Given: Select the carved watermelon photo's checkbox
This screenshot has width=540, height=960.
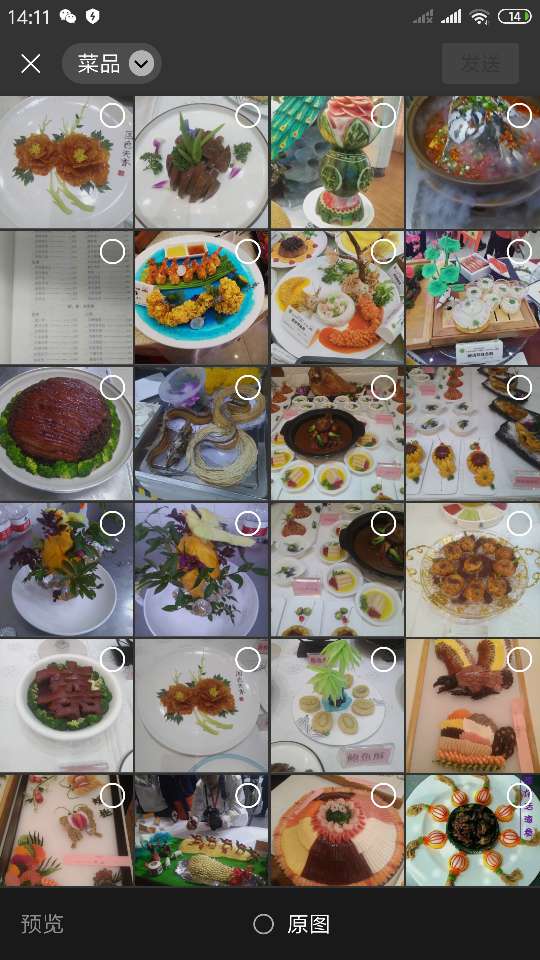Looking at the screenshot, I should (x=383, y=115).
